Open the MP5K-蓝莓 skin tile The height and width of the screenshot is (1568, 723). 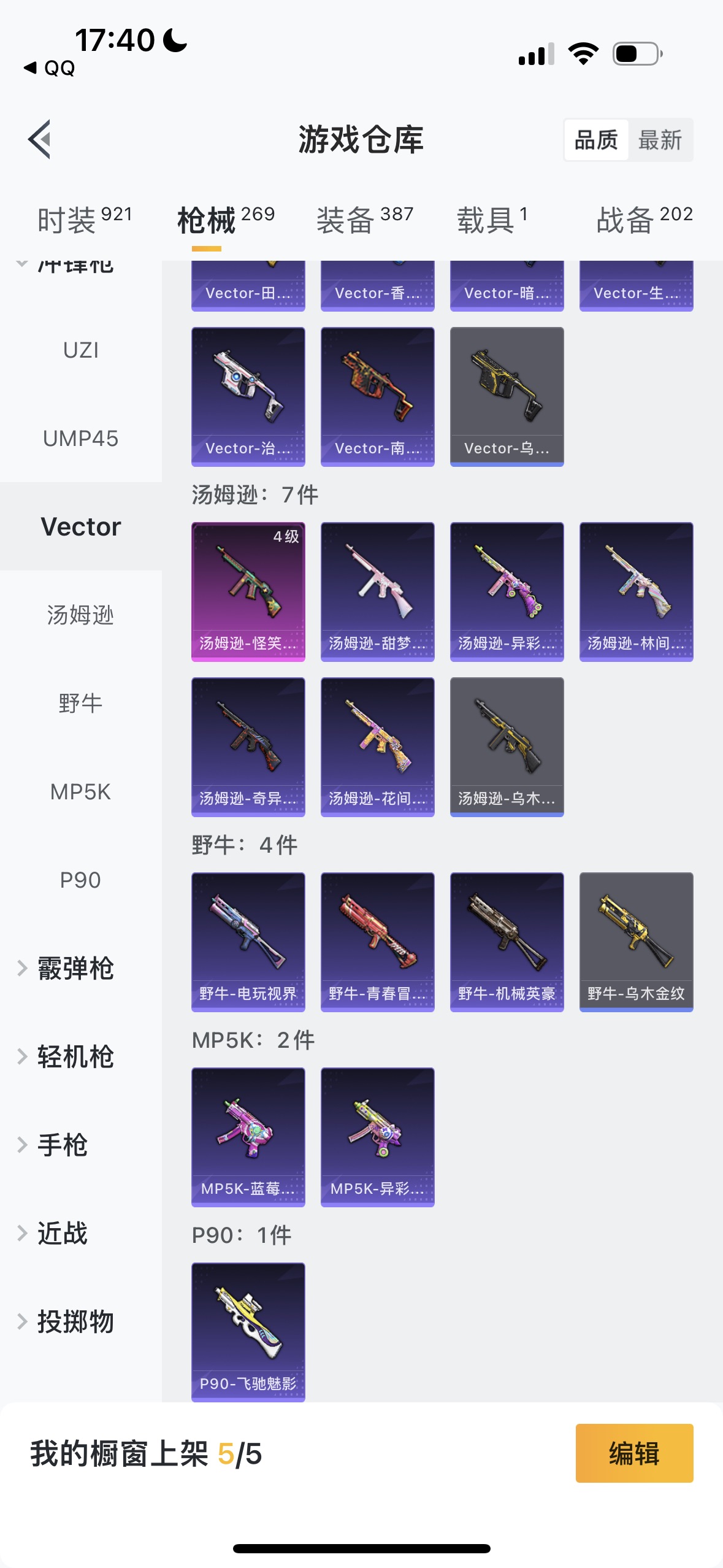click(248, 1137)
